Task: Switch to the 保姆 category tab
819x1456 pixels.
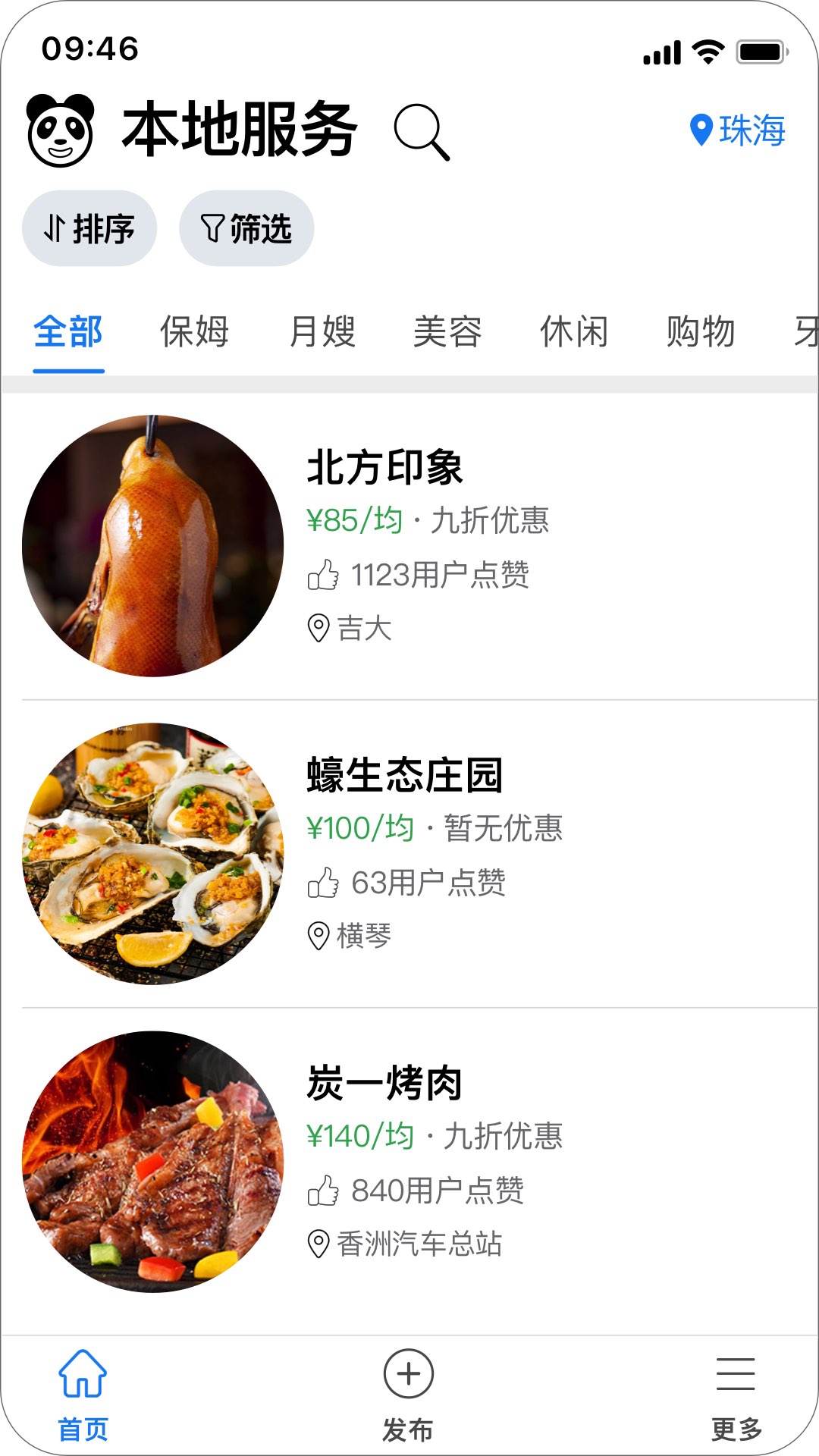Action: [194, 332]
